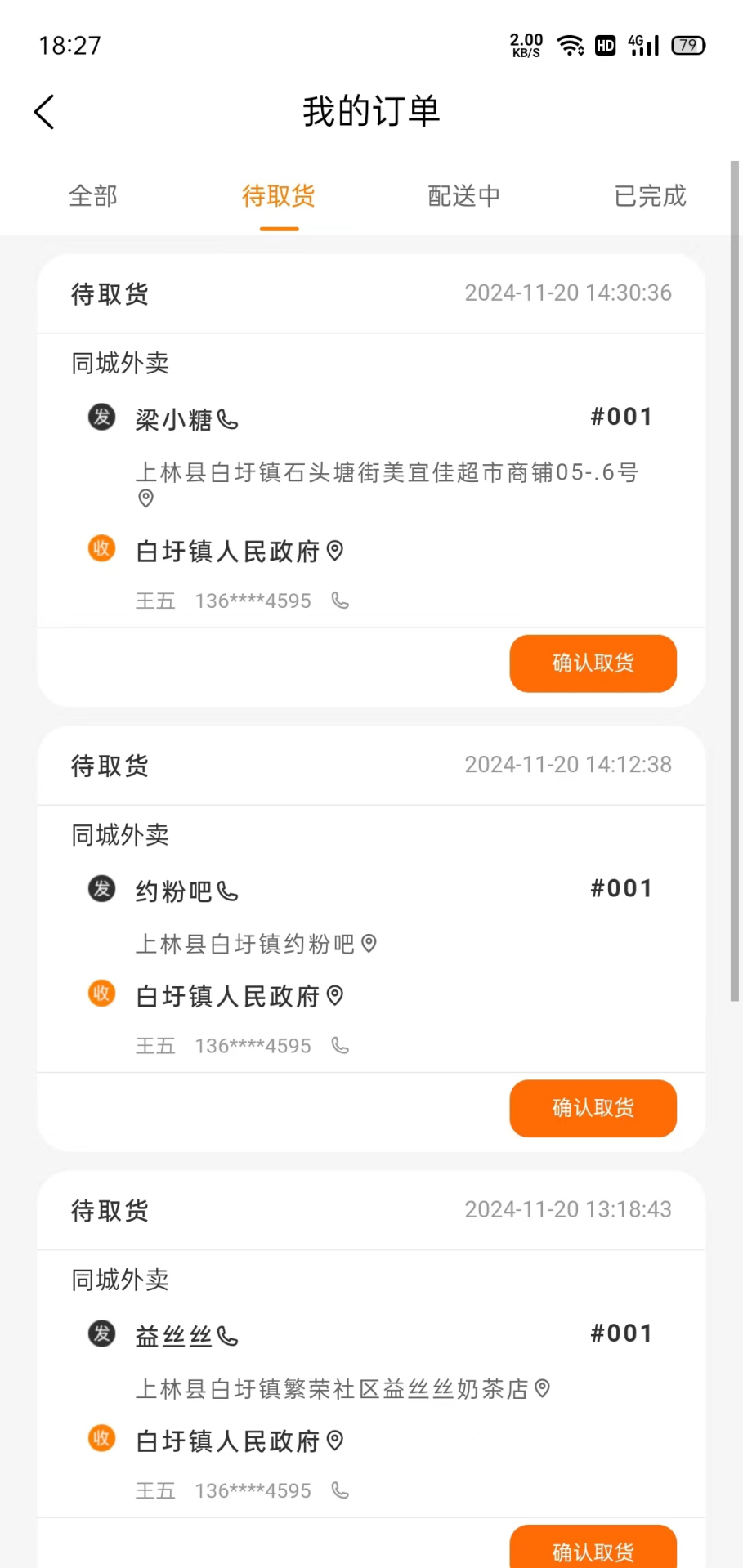Switch to the 全部 tab

(x=93, y=196)
